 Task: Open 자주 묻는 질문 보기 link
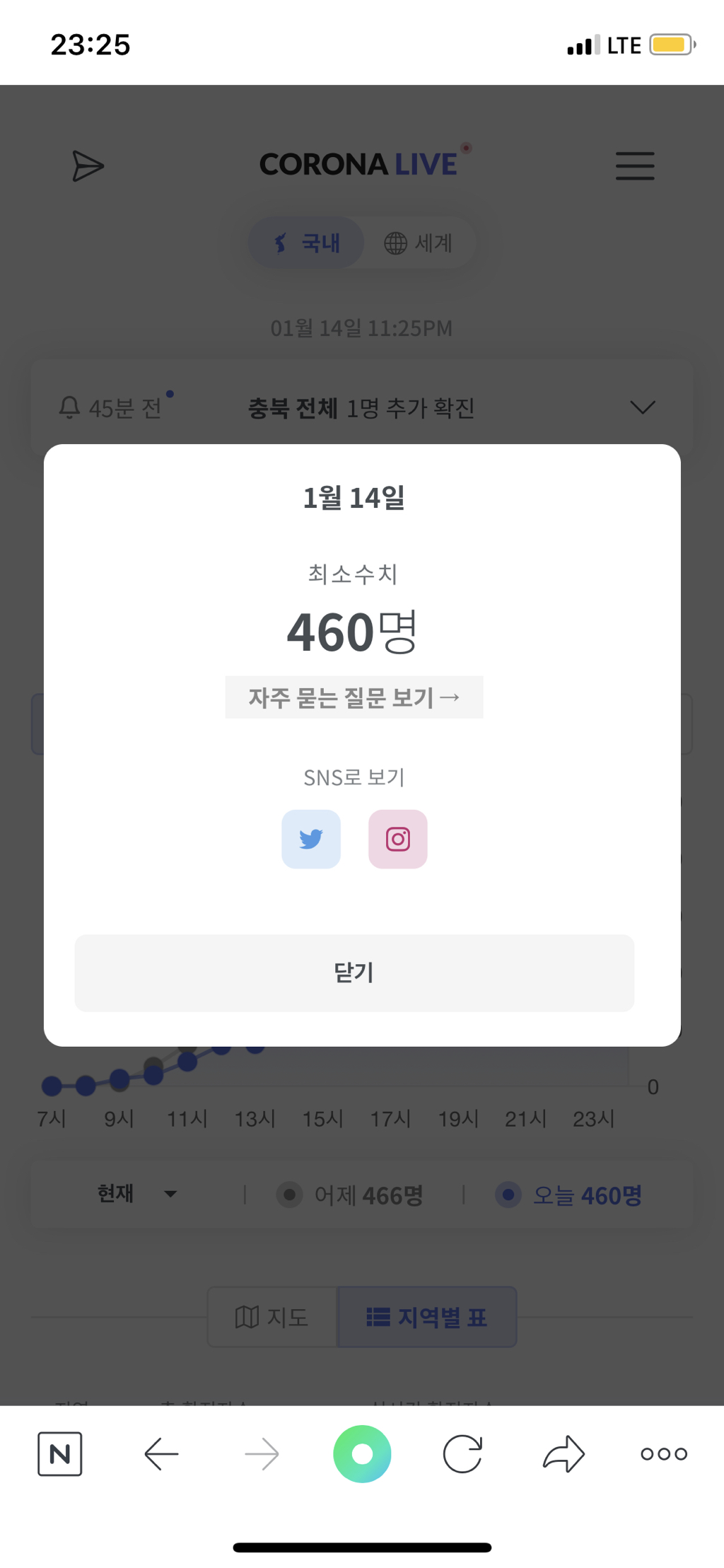(x=354, y=697)
